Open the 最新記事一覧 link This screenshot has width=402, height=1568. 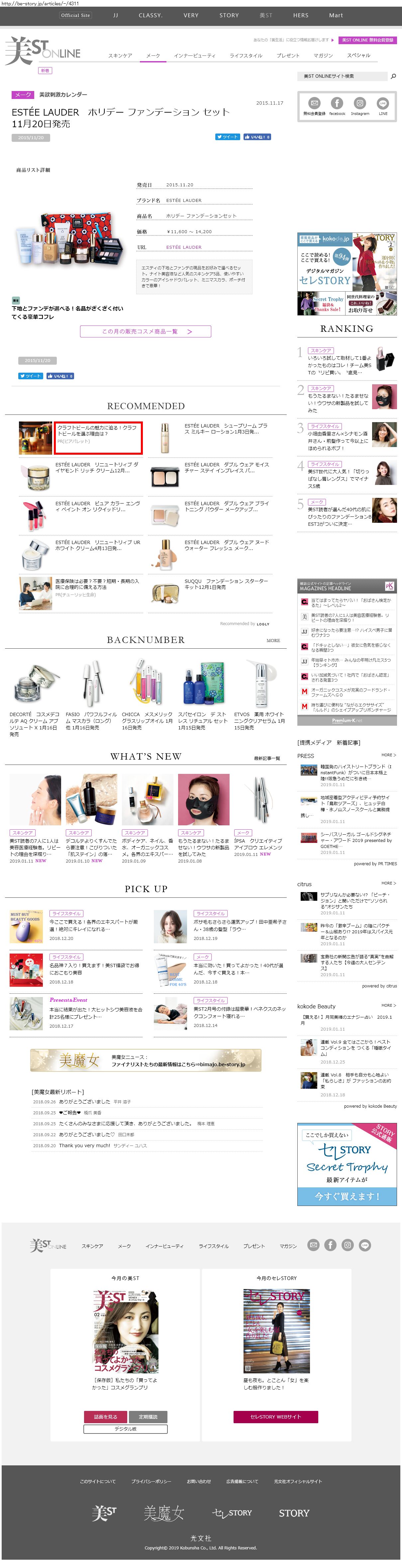click(267, 759)
